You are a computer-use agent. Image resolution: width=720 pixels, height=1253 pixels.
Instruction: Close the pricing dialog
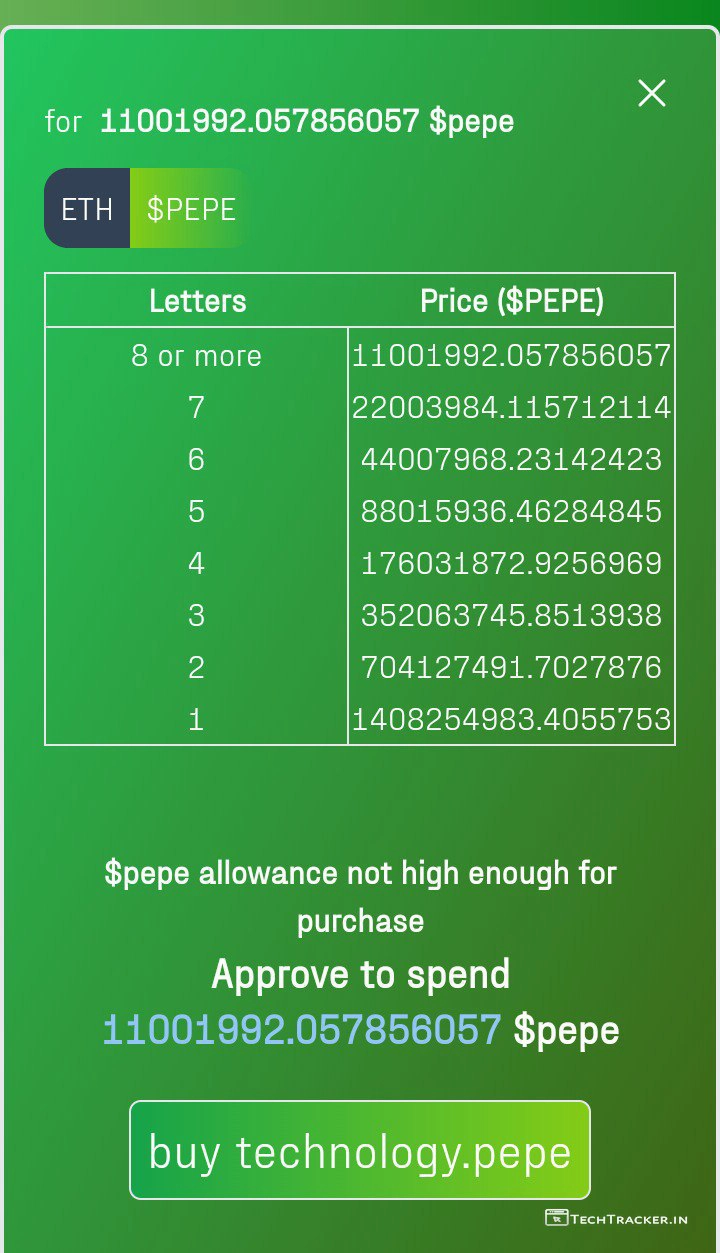point(652,94)
